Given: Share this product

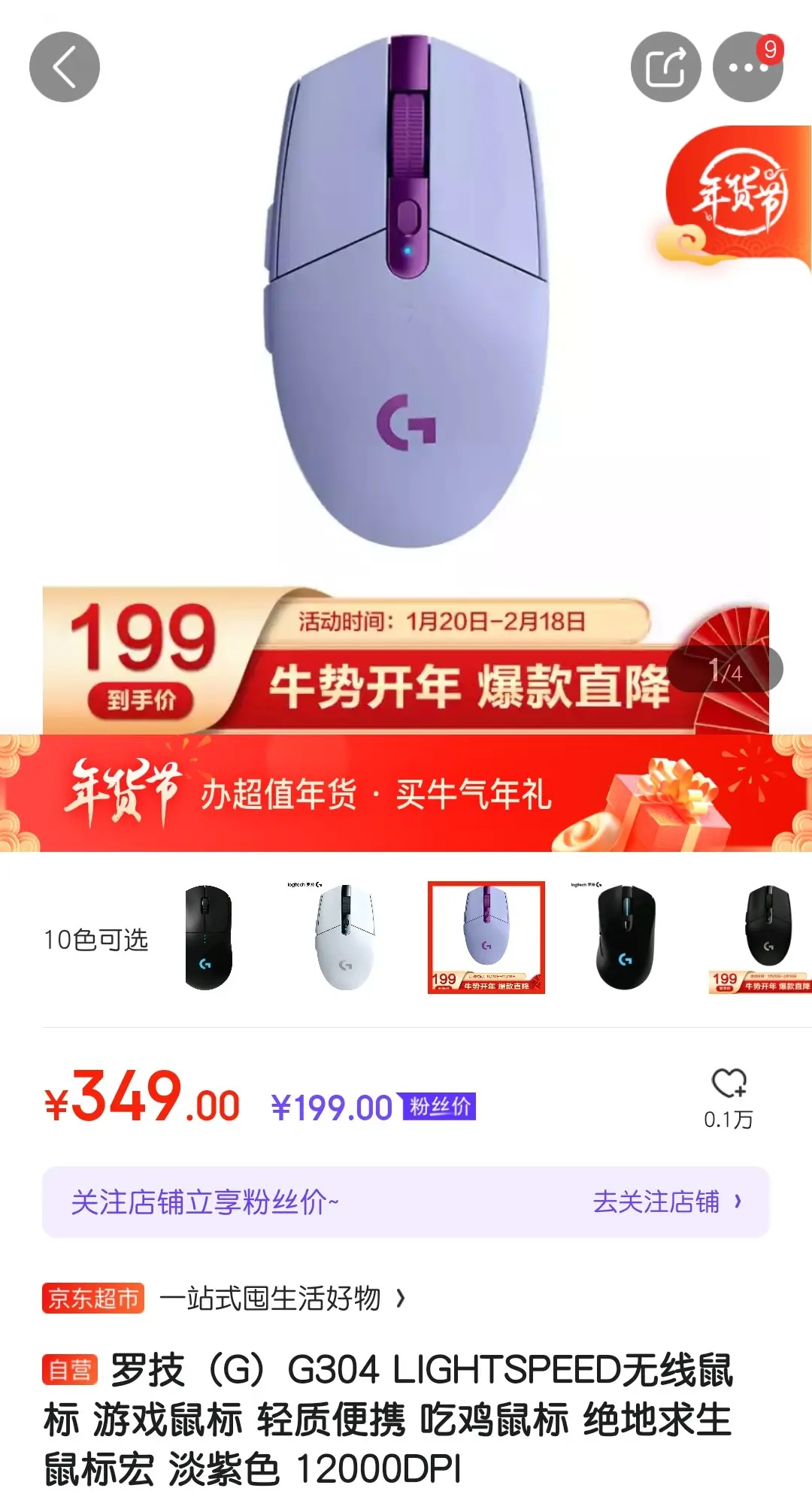Looking at the screenshot, I should point(665,67).
